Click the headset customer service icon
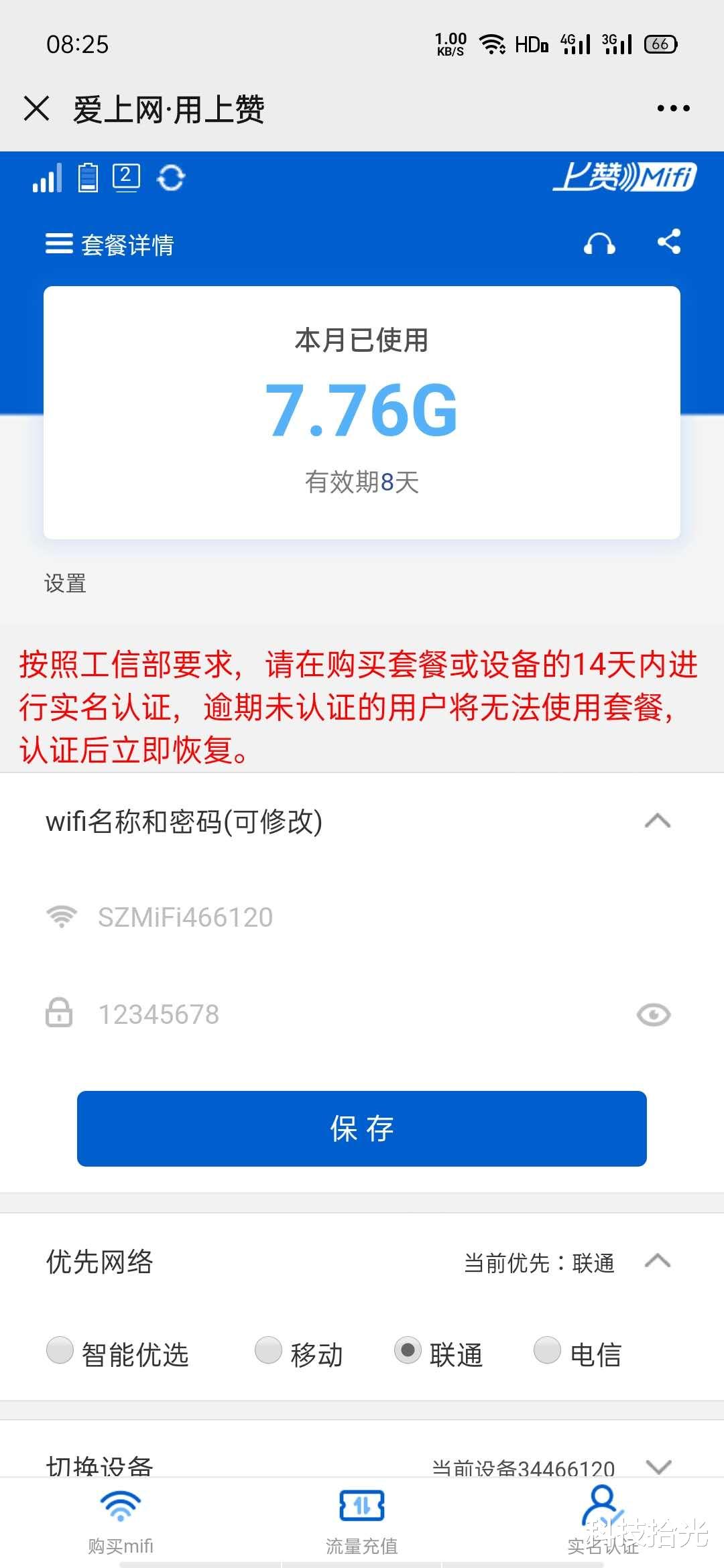 pyautogui.click(x=600, y=244)
